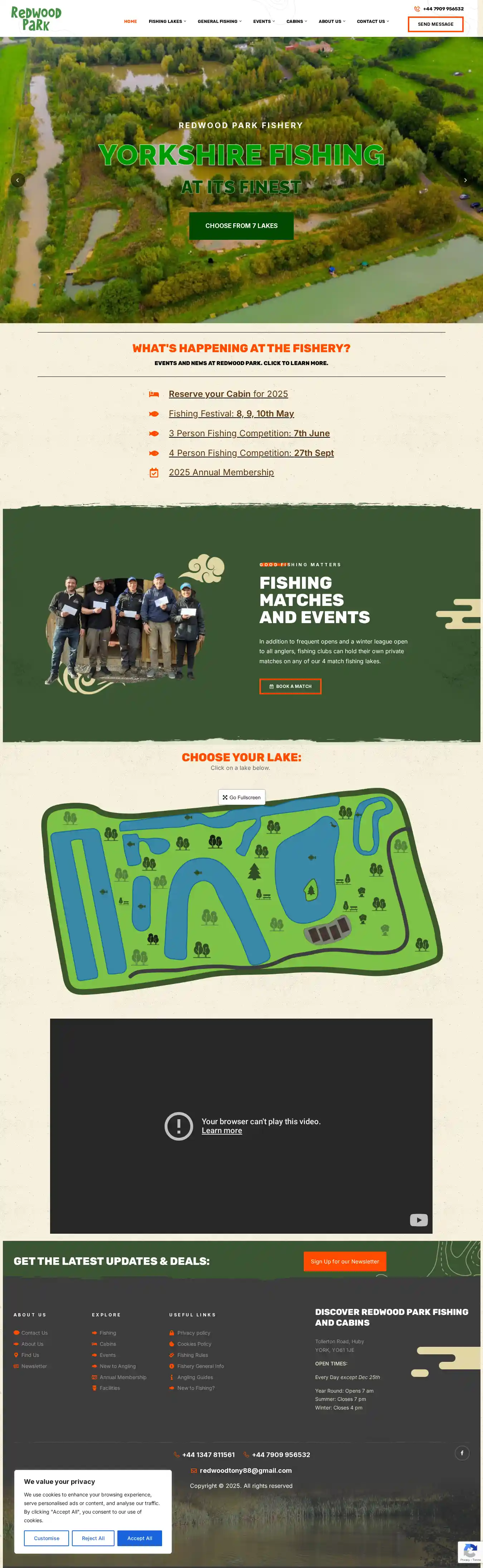
Task: Go to the previous hero slide
Action: 18,180
